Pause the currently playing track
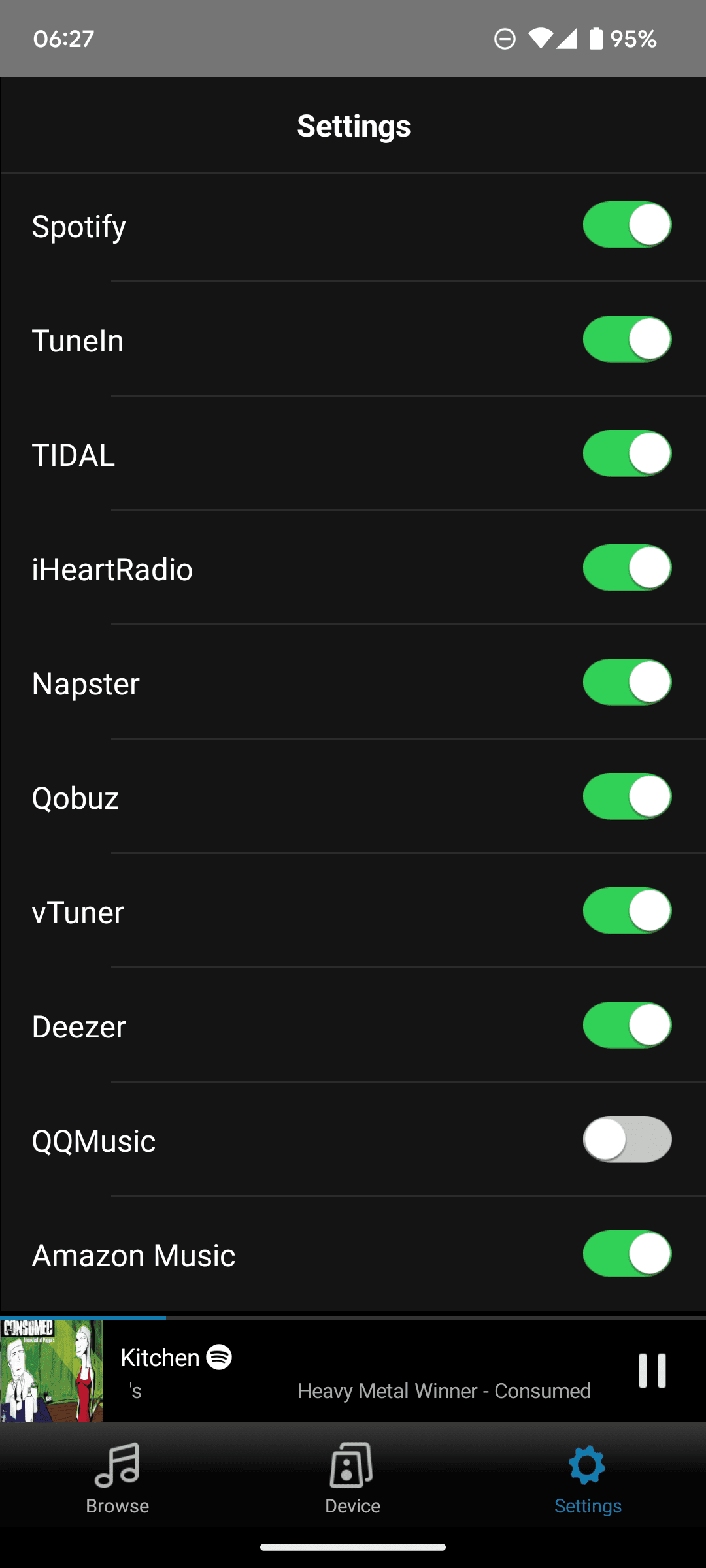This screenshot has width=706, height=1568. click(x=652, y=1371)
